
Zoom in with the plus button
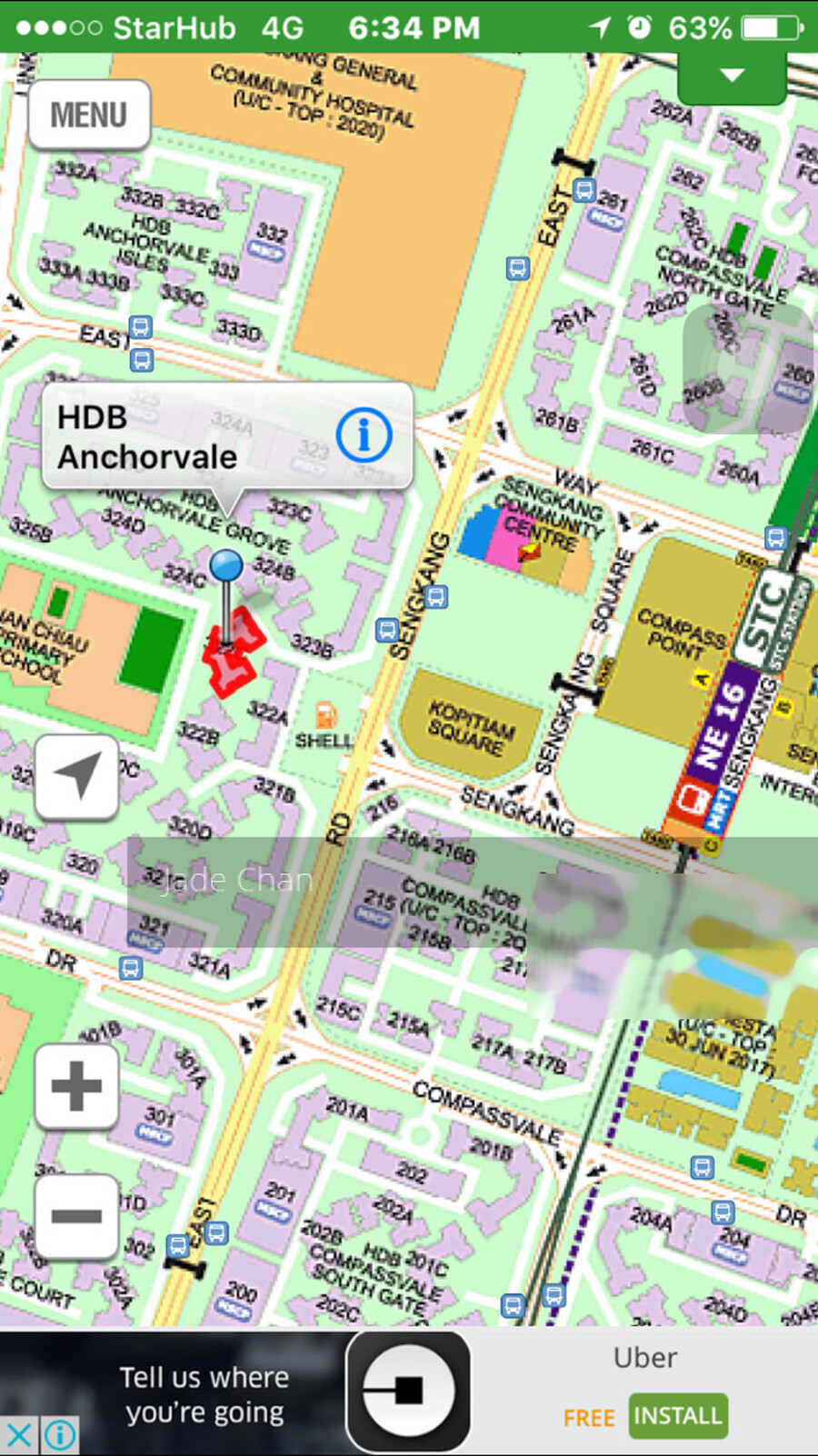coord(76,1086)
